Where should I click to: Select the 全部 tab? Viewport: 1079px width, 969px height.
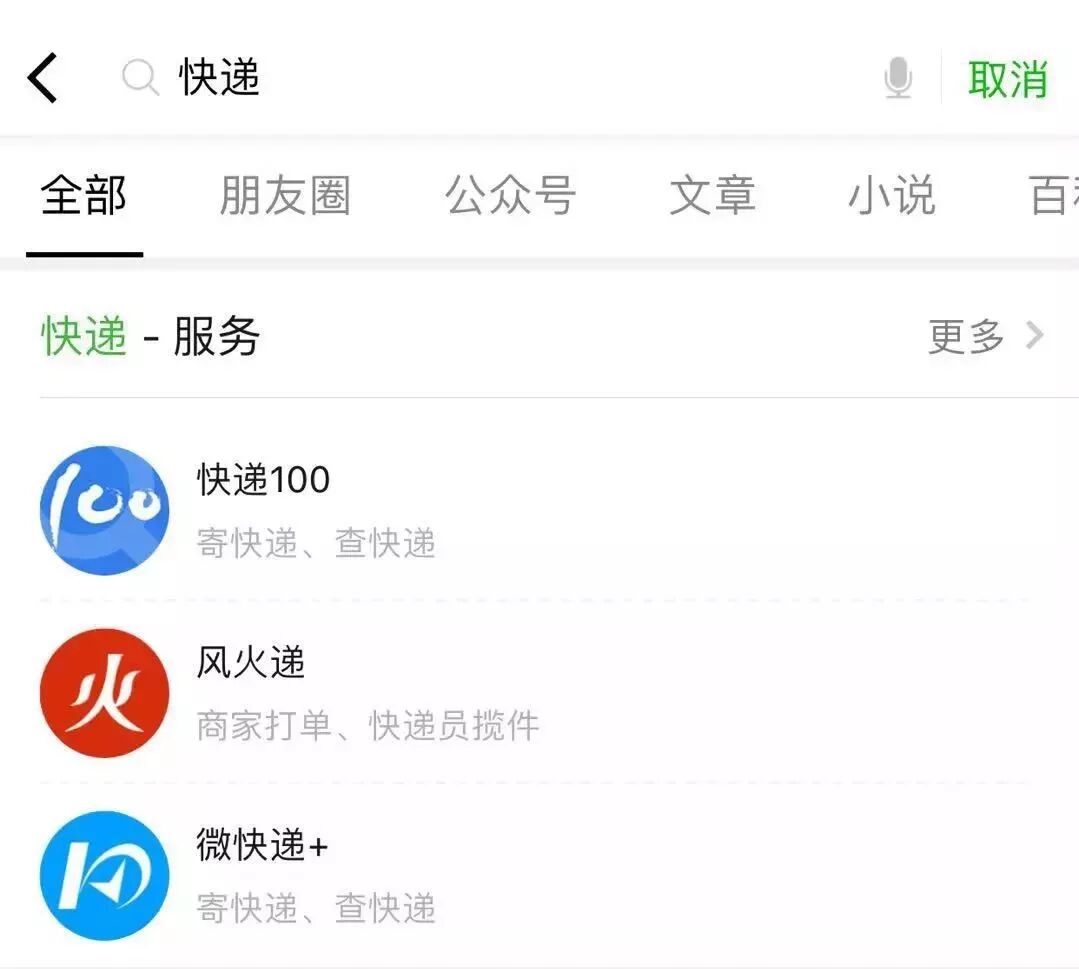[x=84, y=195]
